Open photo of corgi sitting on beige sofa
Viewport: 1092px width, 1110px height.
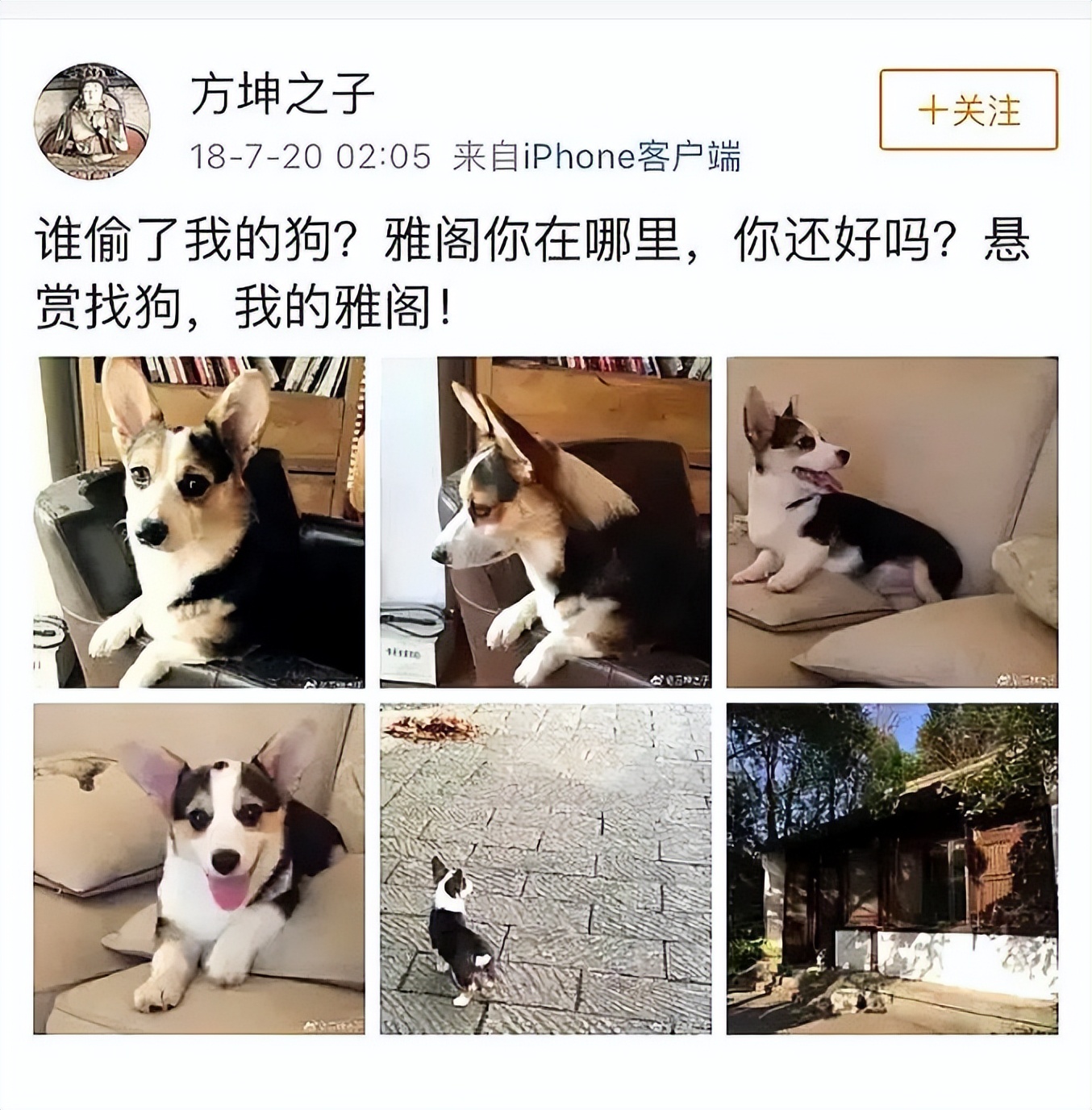[891, 522]
